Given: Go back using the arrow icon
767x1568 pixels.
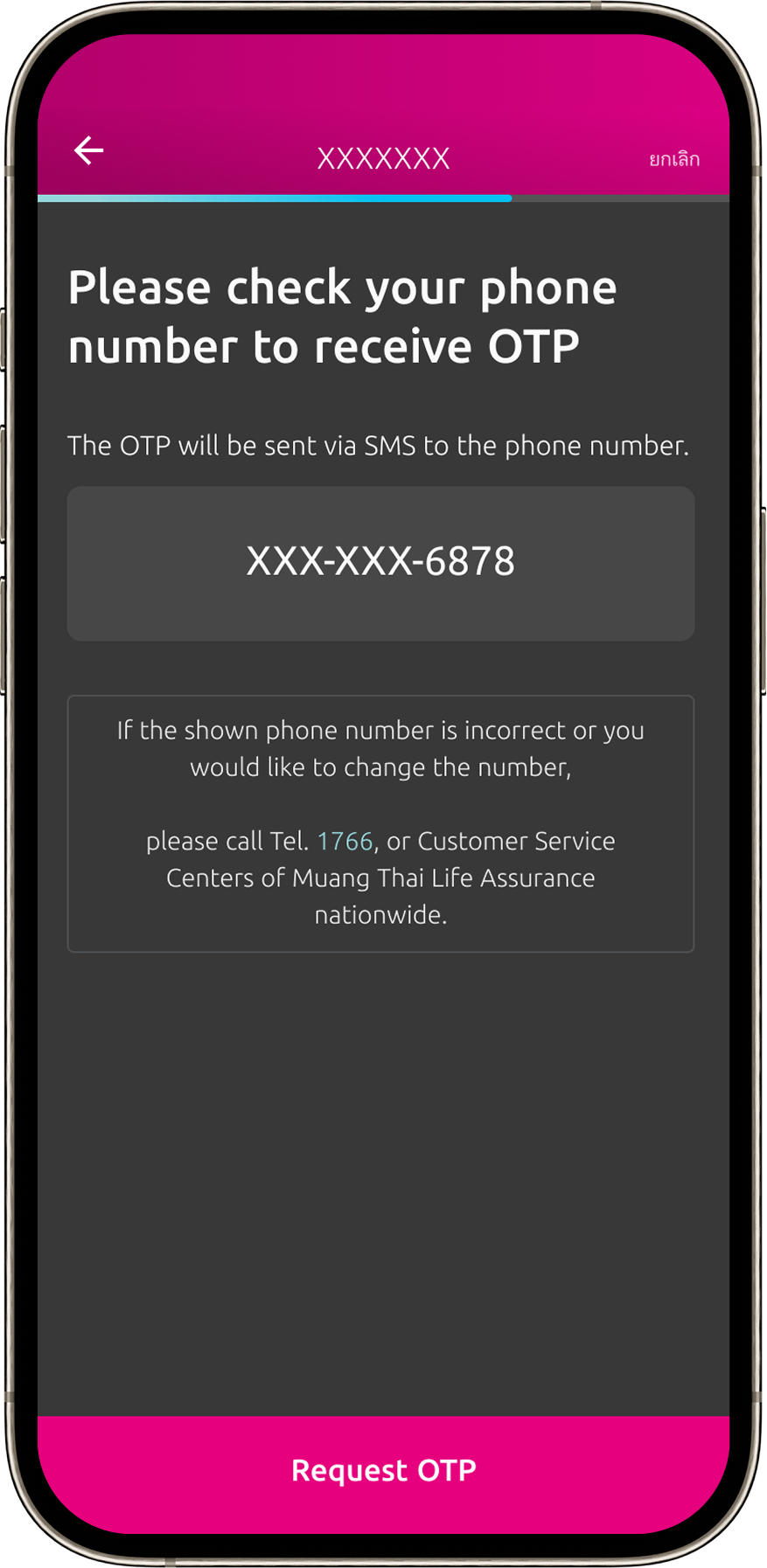Looking at the screenshot, I should pyautogui.click(x=88, y=150).
